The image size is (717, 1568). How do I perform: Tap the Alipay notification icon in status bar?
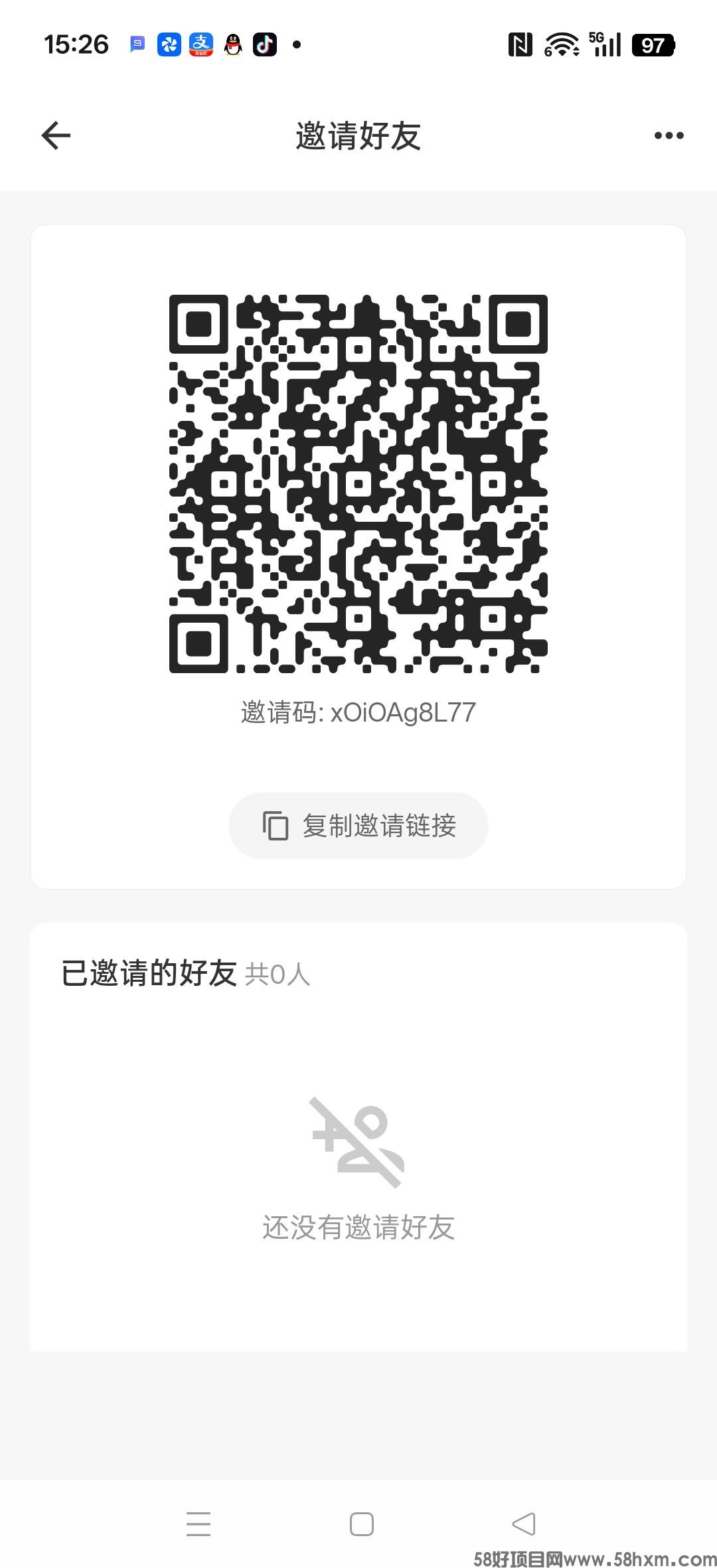click(x=200, y=44)
